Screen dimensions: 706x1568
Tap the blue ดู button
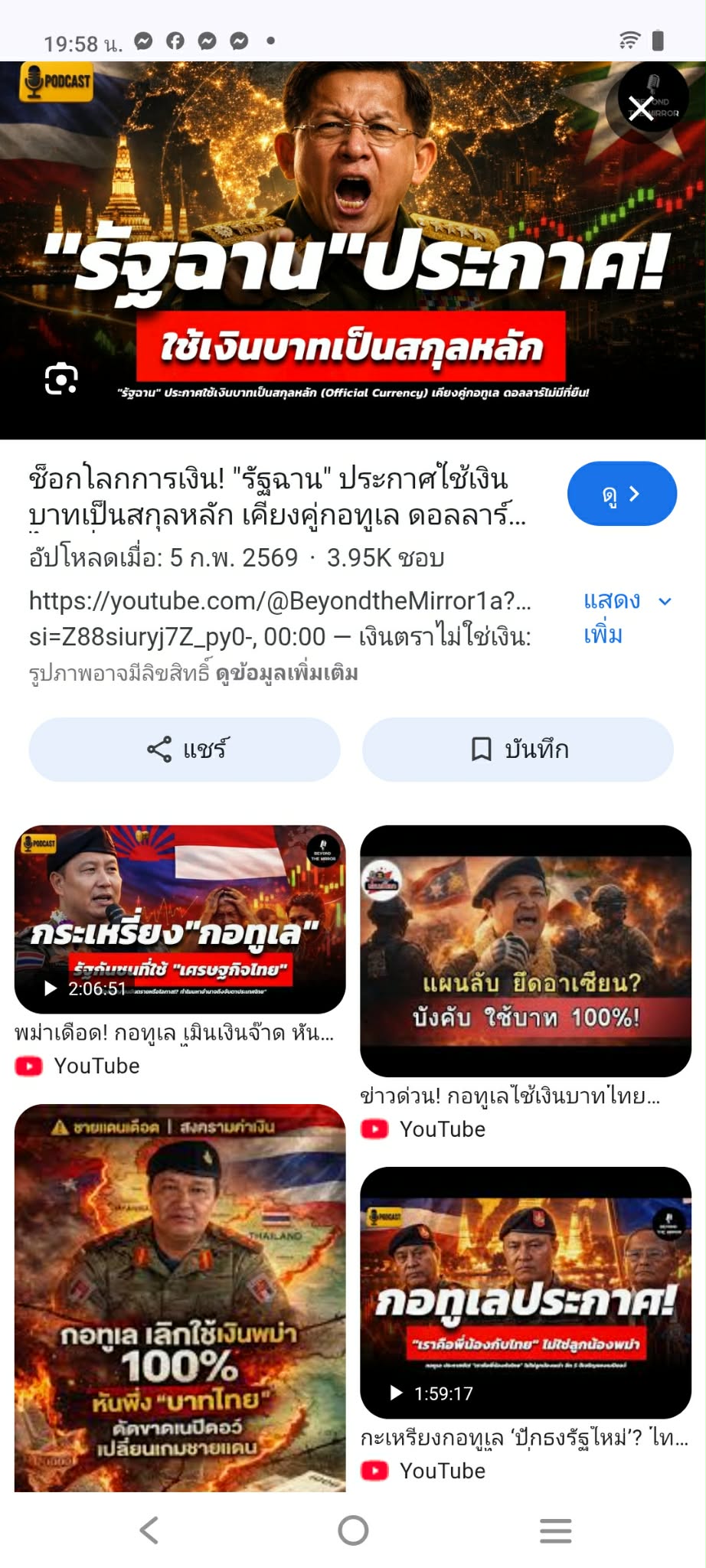(x=621, y=494)
